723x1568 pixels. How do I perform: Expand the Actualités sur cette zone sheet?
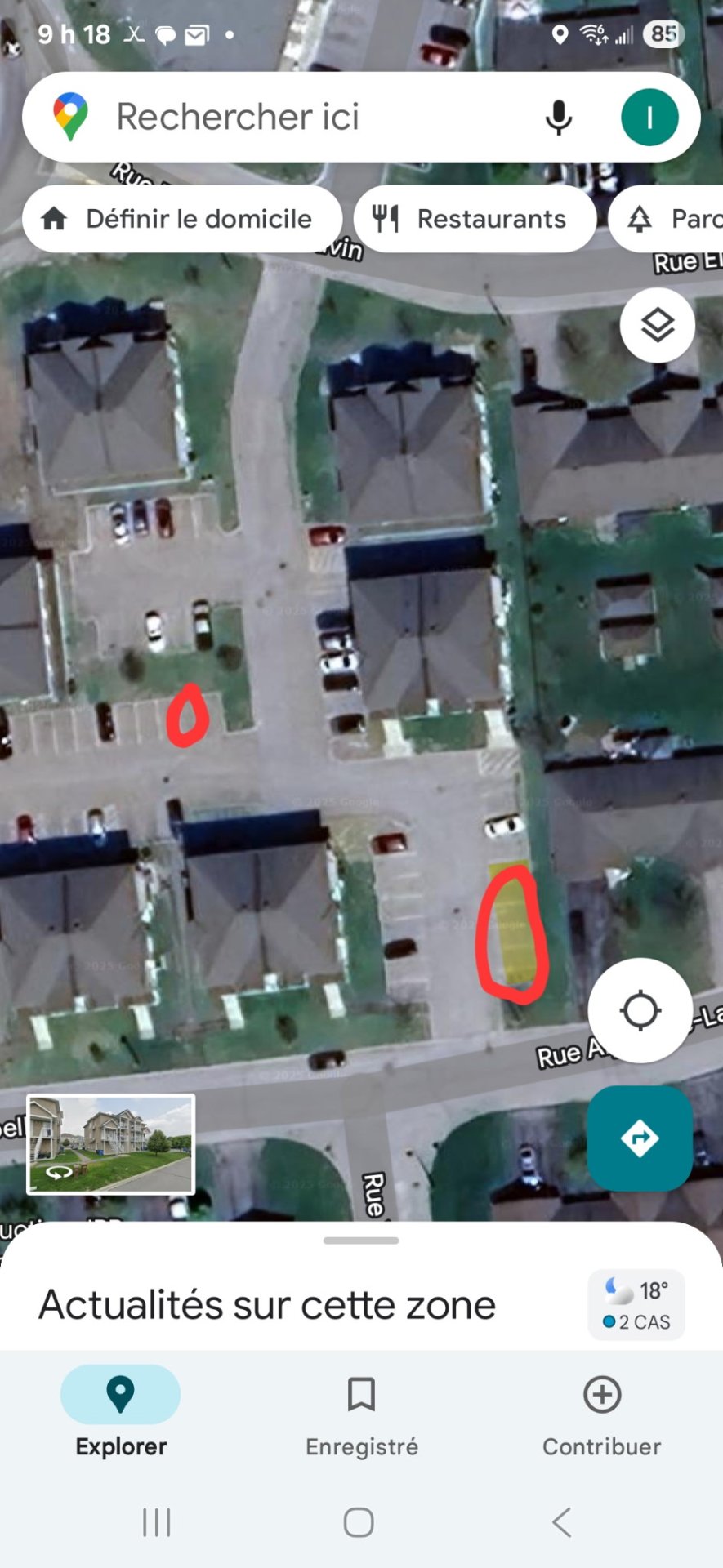point(361,1241)
